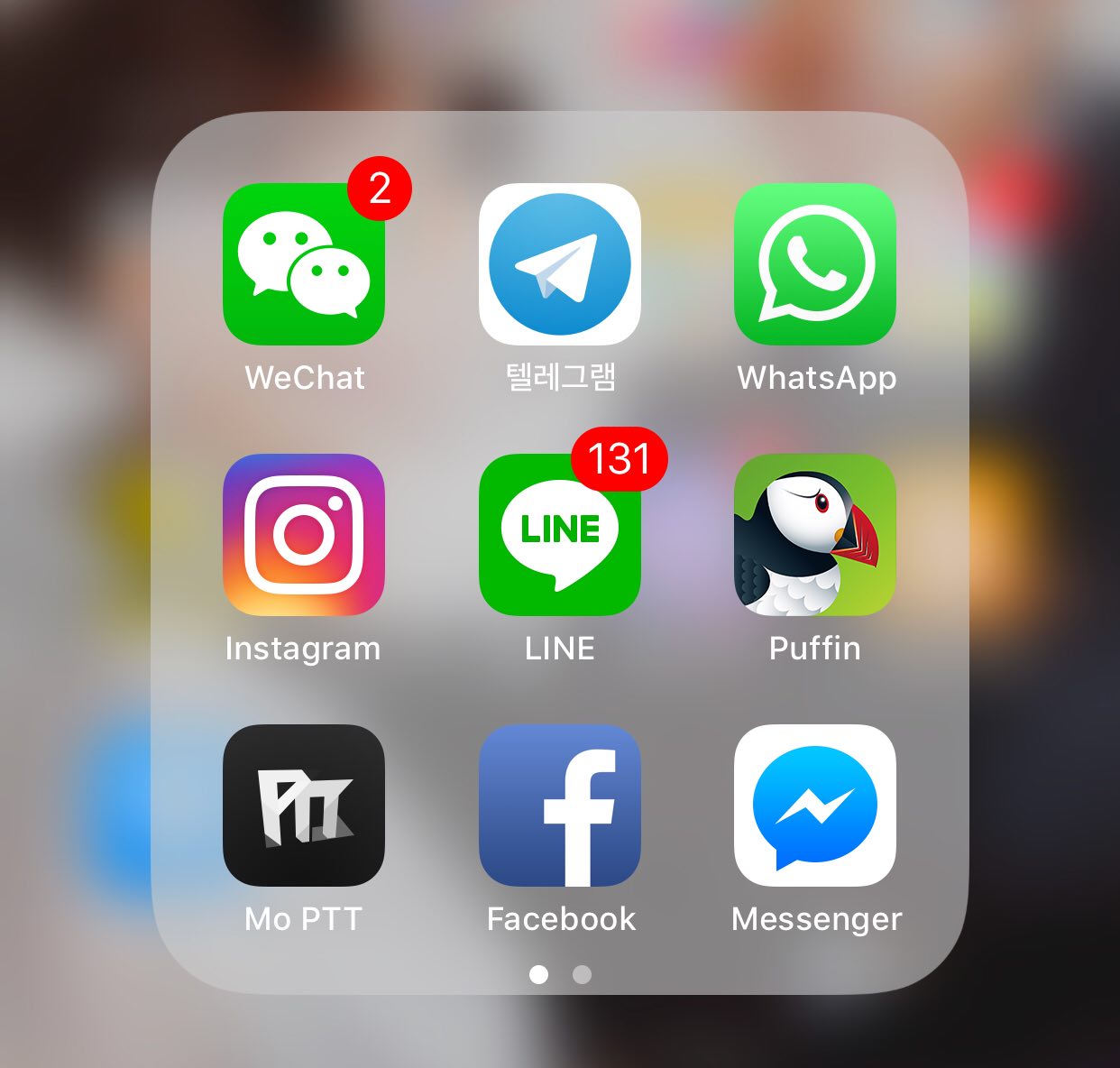Tap the folder page indicator dots
This screenshot has width=1120, height=1068.
[560, 974]
